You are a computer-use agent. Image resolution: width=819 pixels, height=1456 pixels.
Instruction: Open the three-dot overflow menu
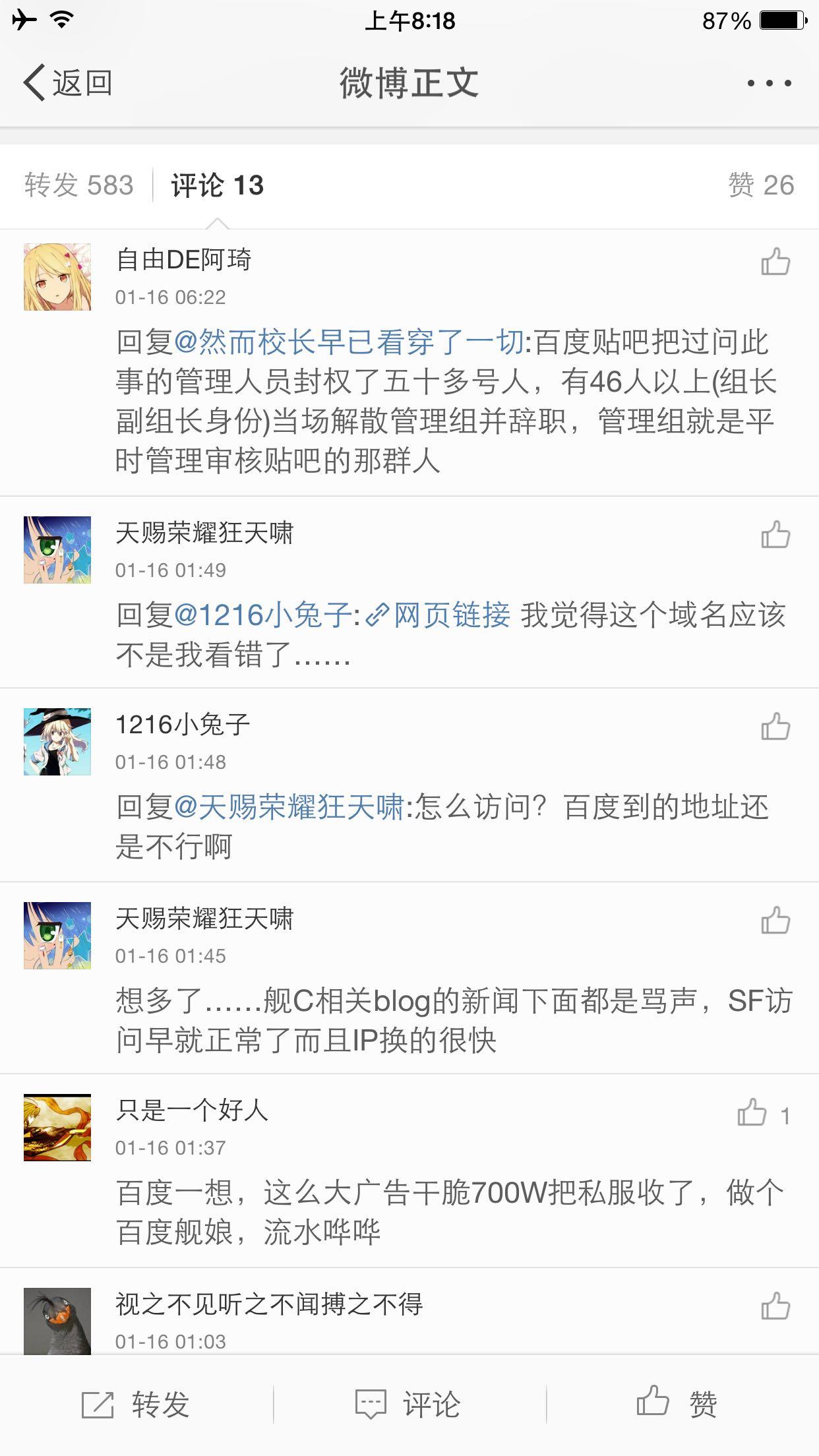pyautogui.click(x=769, y=83)
